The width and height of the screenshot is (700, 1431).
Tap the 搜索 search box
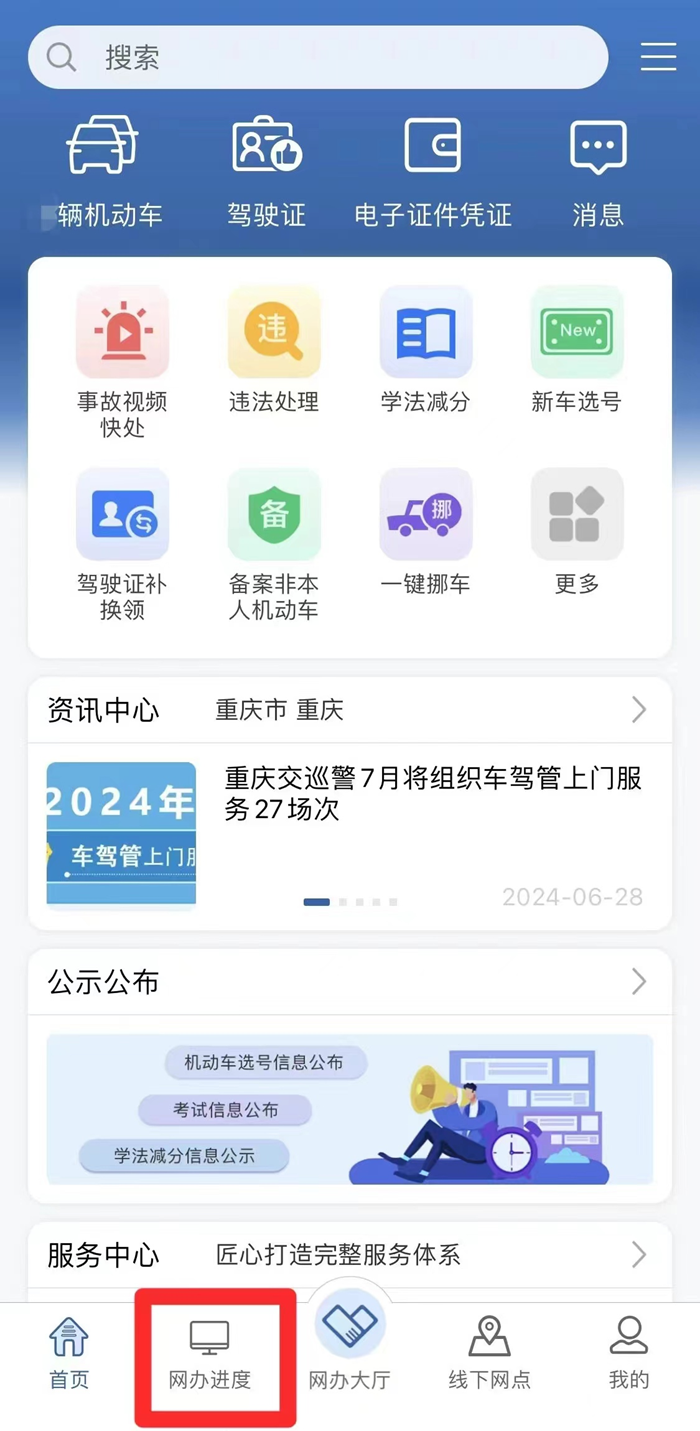click(x=318, y=57)
